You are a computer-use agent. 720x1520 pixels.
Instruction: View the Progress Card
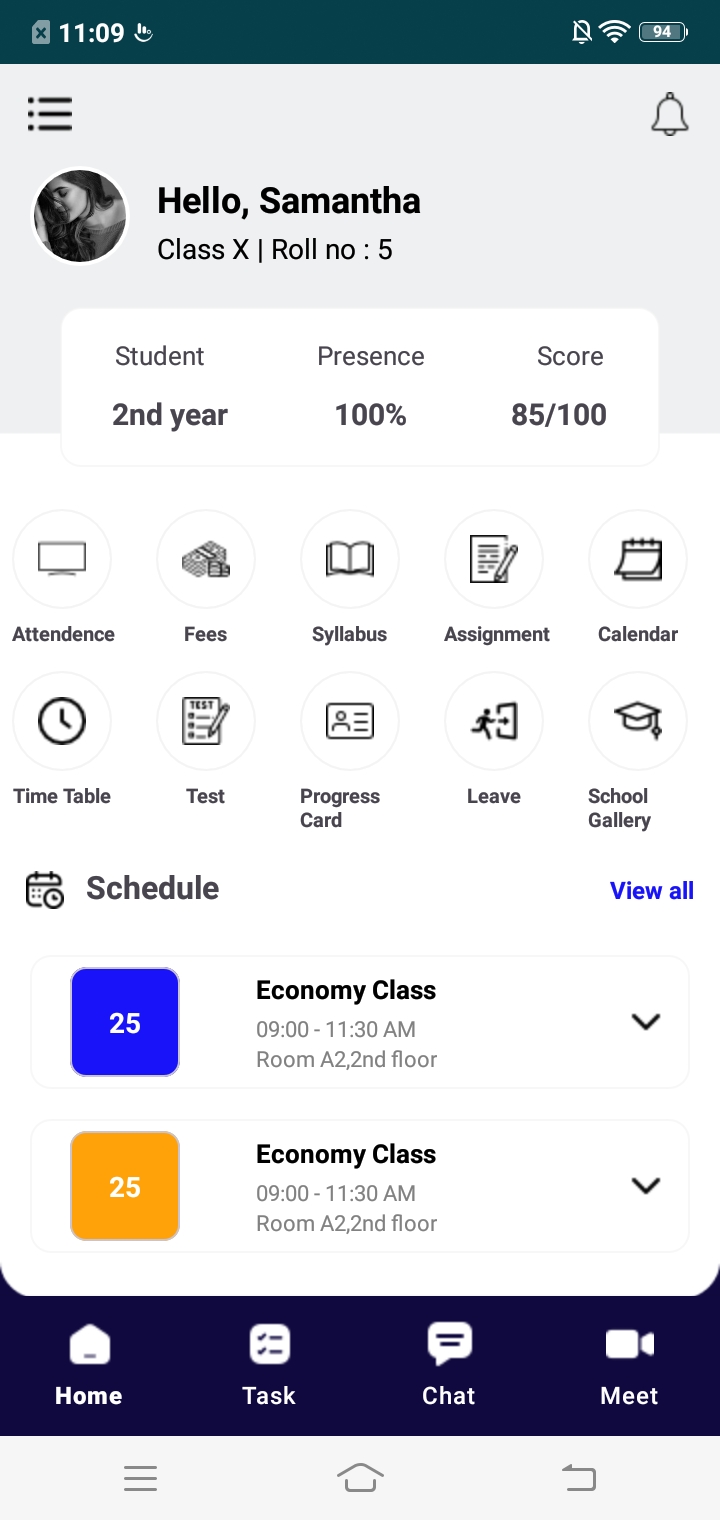pyautogui.click(x=350, y=722)
